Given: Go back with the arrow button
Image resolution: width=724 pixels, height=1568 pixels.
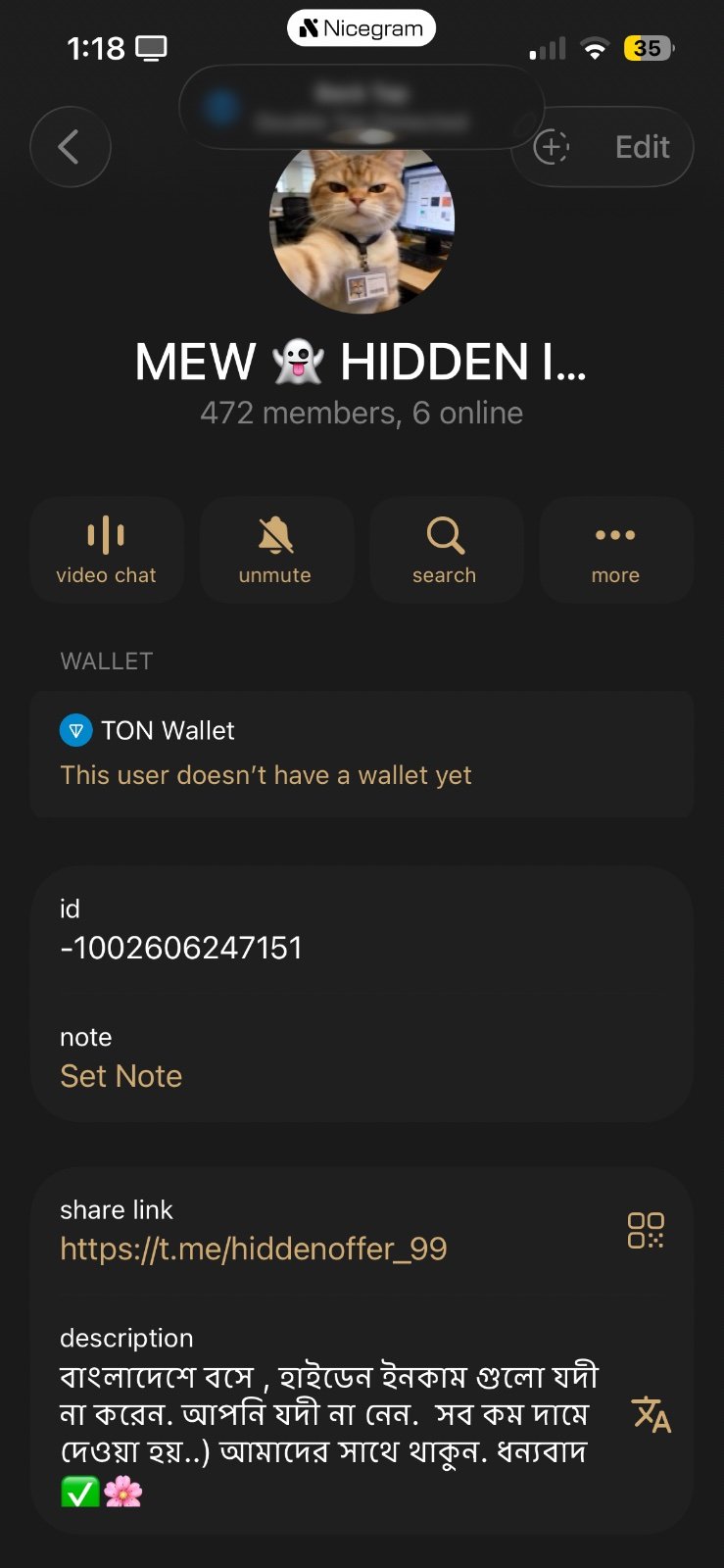Looking at the screenshot, I should click(70, 147).
